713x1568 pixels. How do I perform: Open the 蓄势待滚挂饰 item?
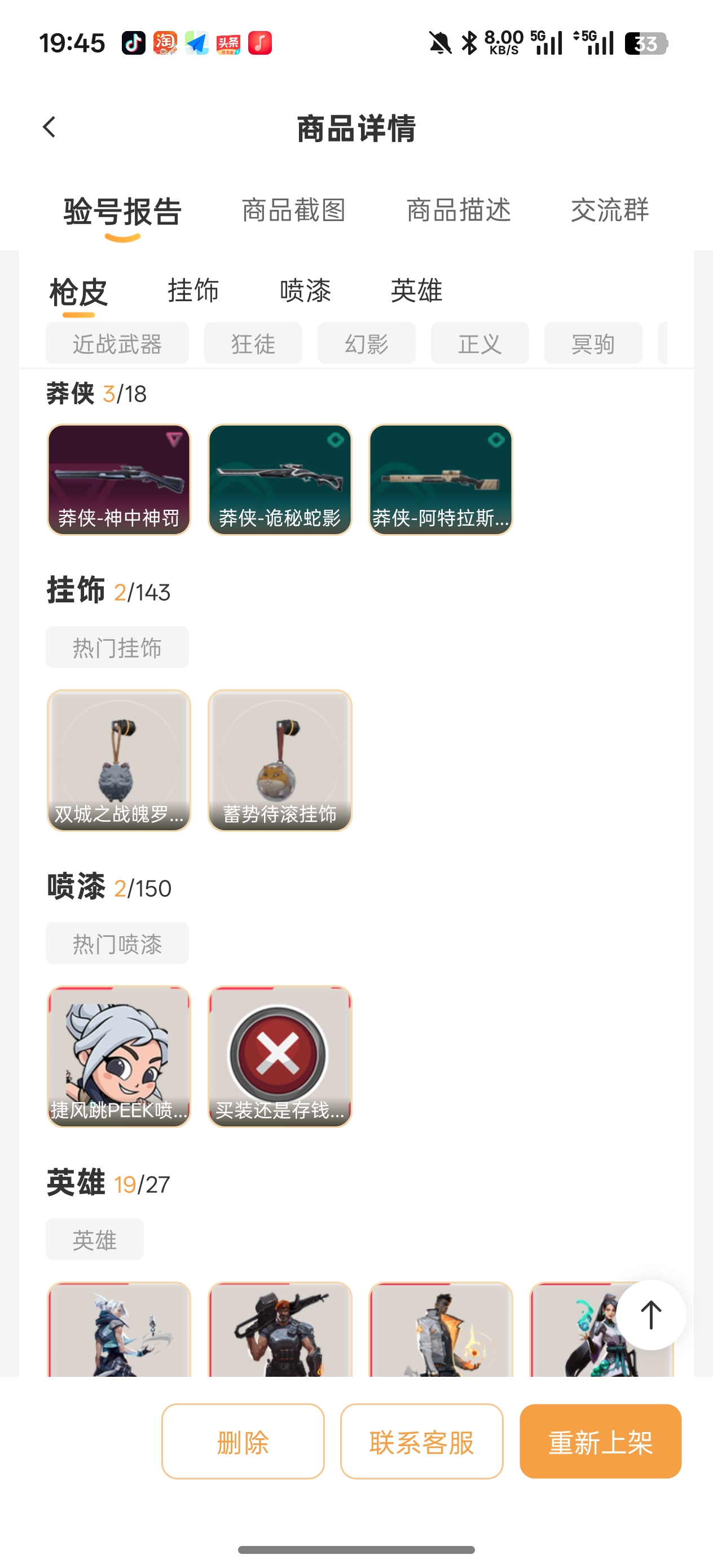point(279,760)
